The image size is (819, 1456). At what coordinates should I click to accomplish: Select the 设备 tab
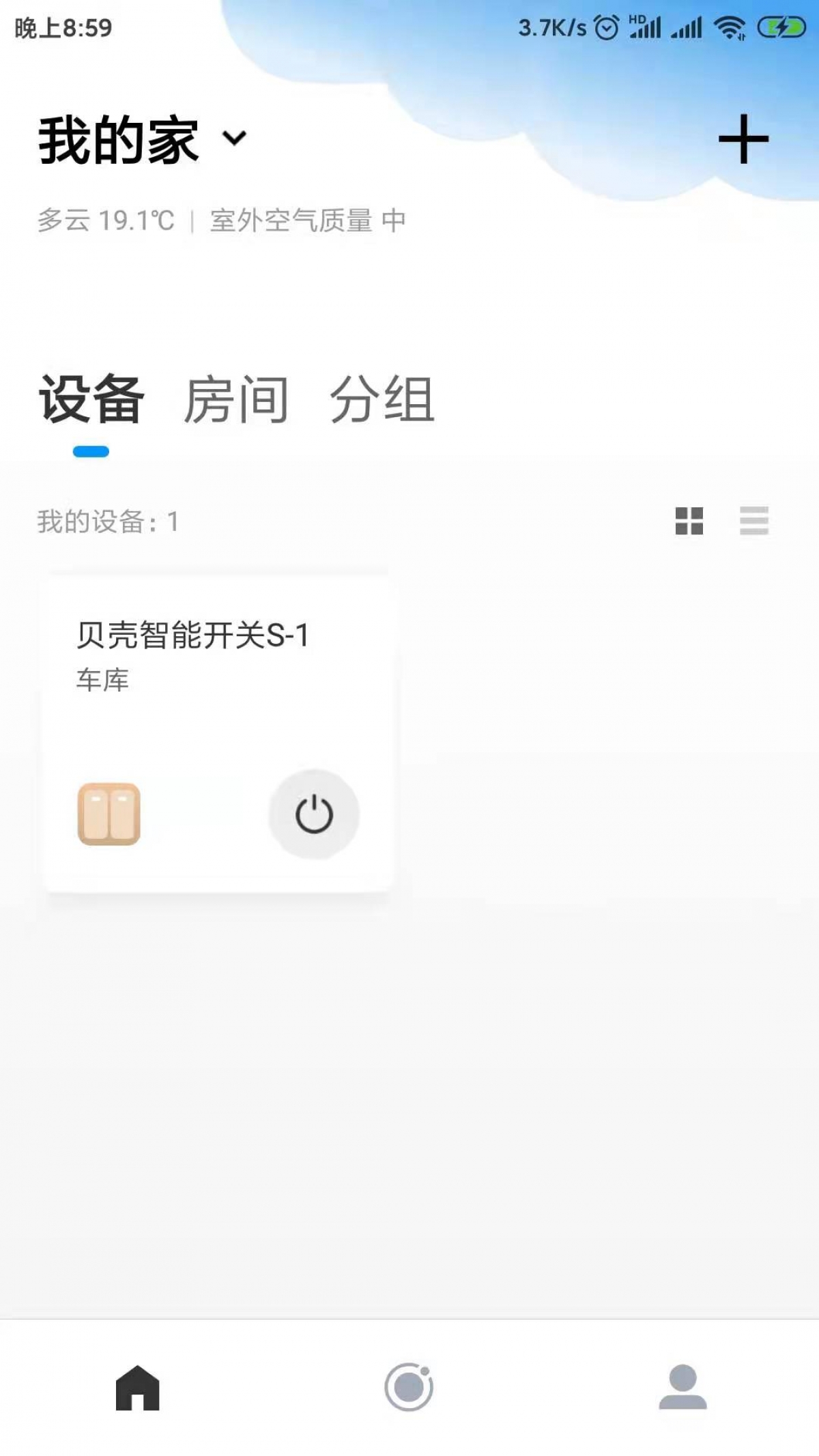91,400
